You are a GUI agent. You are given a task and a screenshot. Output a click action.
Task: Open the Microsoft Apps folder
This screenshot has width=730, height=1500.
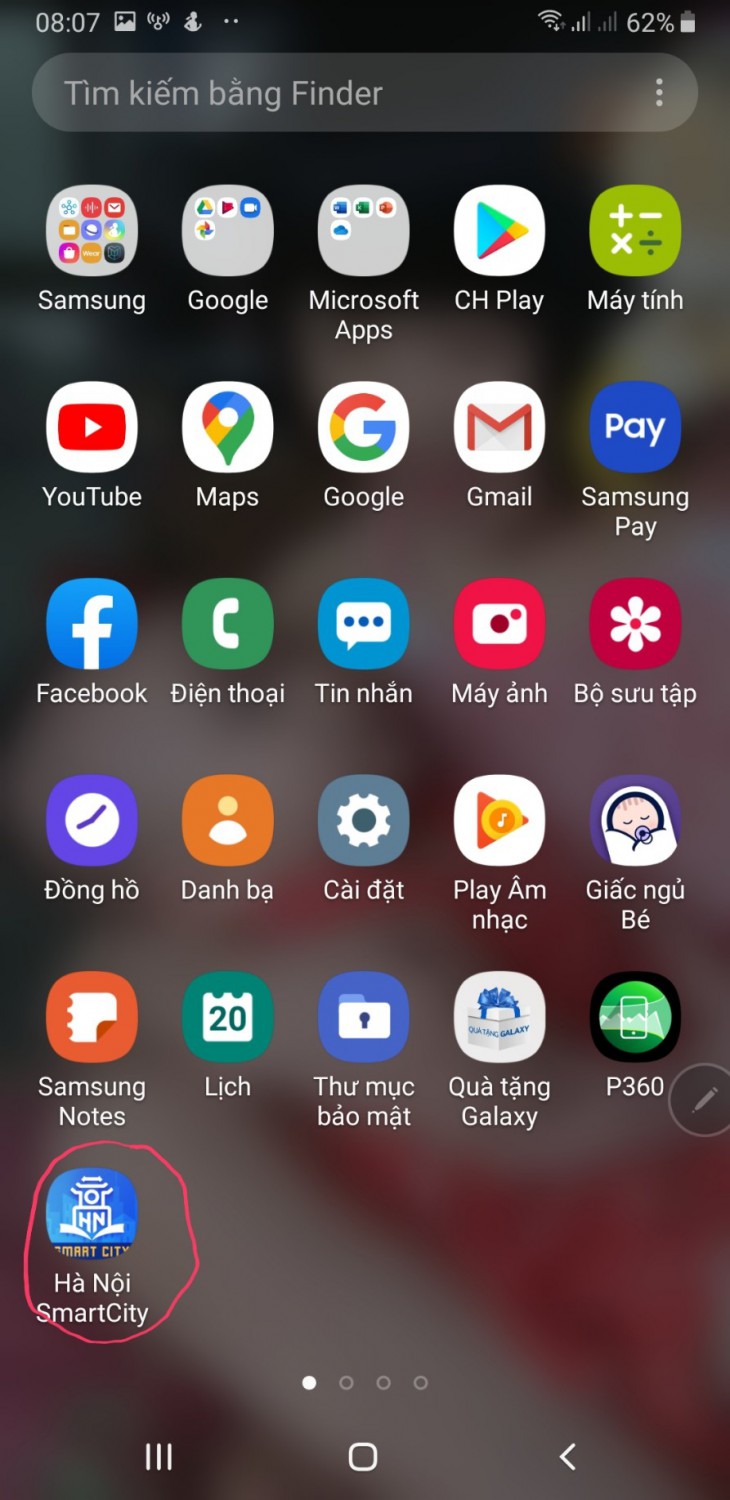point(364,231)
